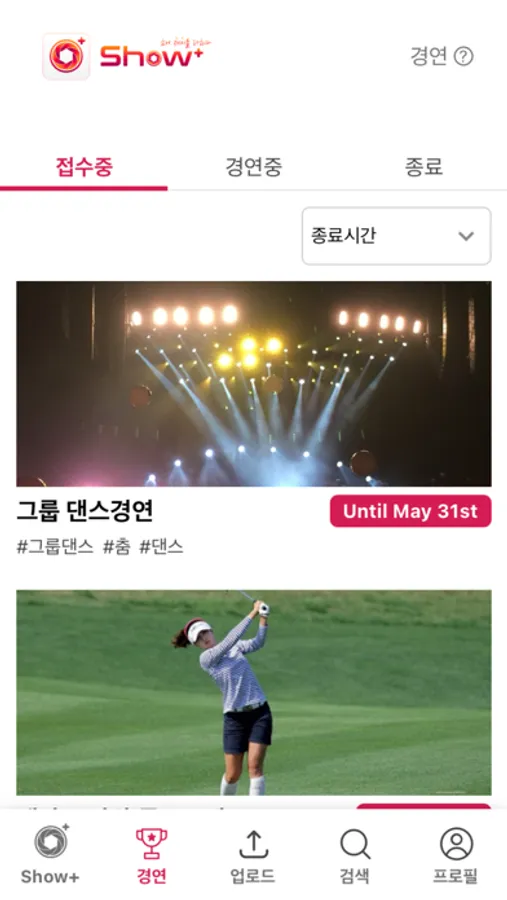Switch to the 종료 tab

click(423, 167)
